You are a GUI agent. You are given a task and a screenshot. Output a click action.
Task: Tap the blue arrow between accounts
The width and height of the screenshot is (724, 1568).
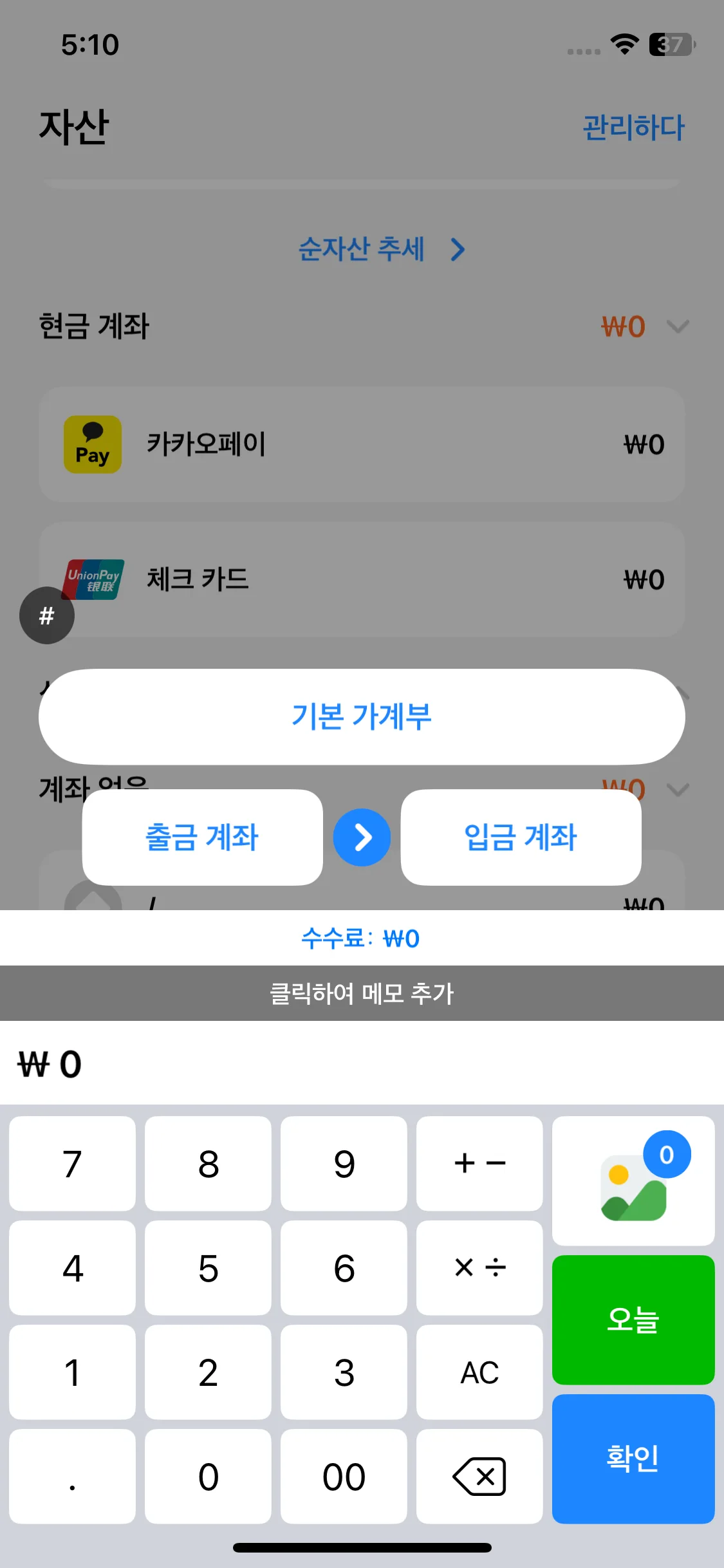pyautogui.click(x=362, y=837)
